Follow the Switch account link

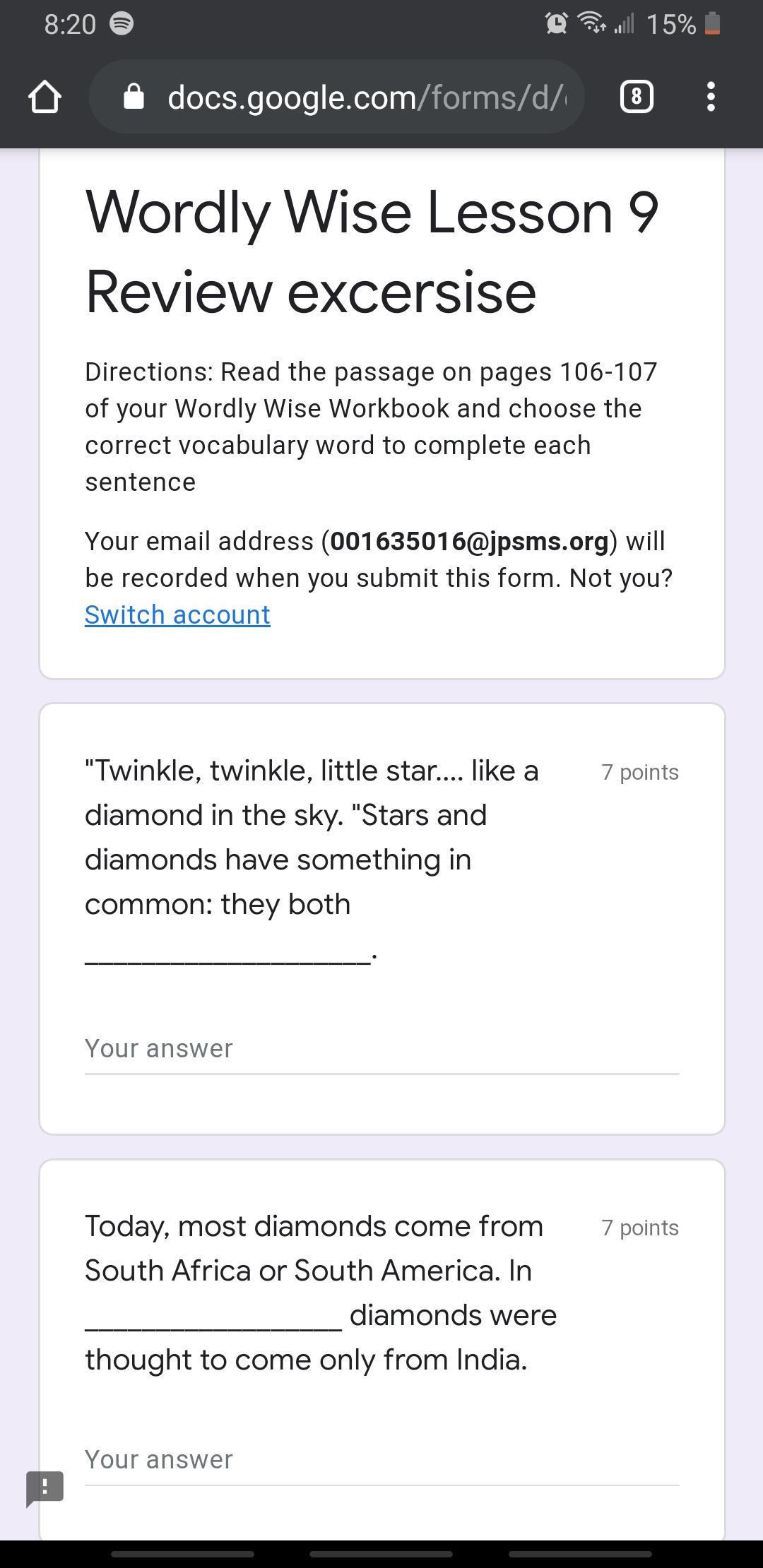(177, 614)
